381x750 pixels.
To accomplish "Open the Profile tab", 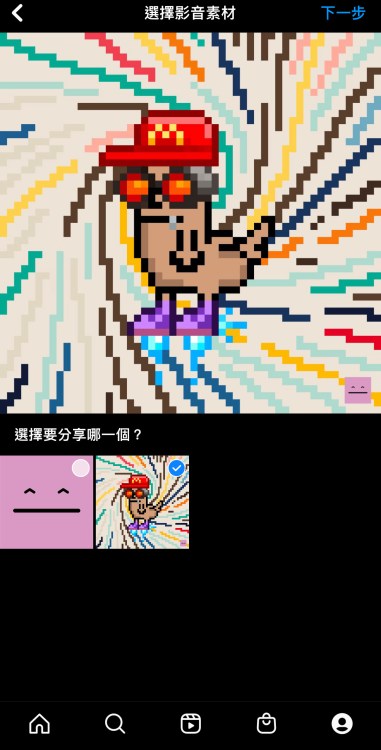I will tap(342, 724).
